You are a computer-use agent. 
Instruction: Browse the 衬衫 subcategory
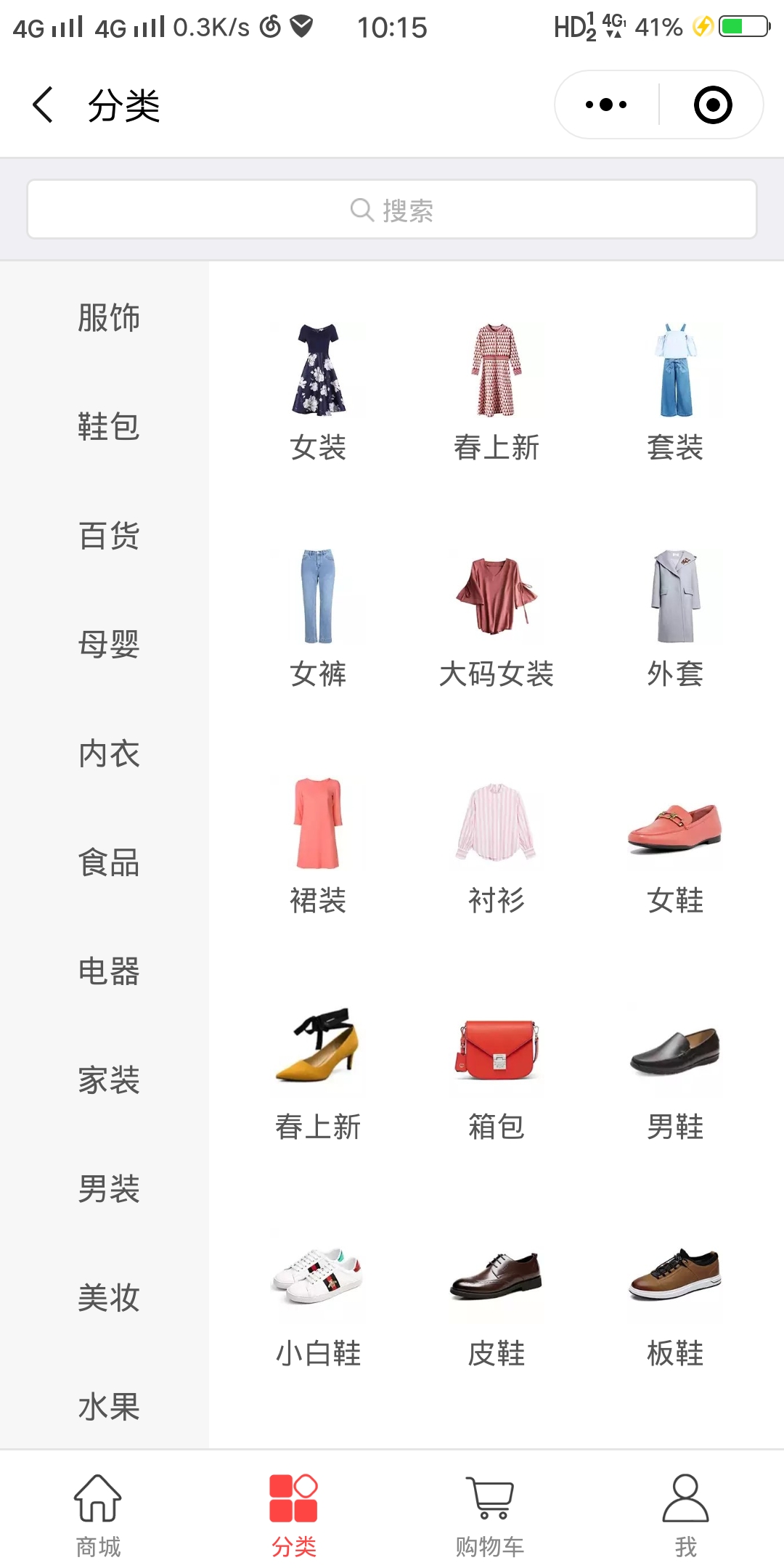pos(497,845)
